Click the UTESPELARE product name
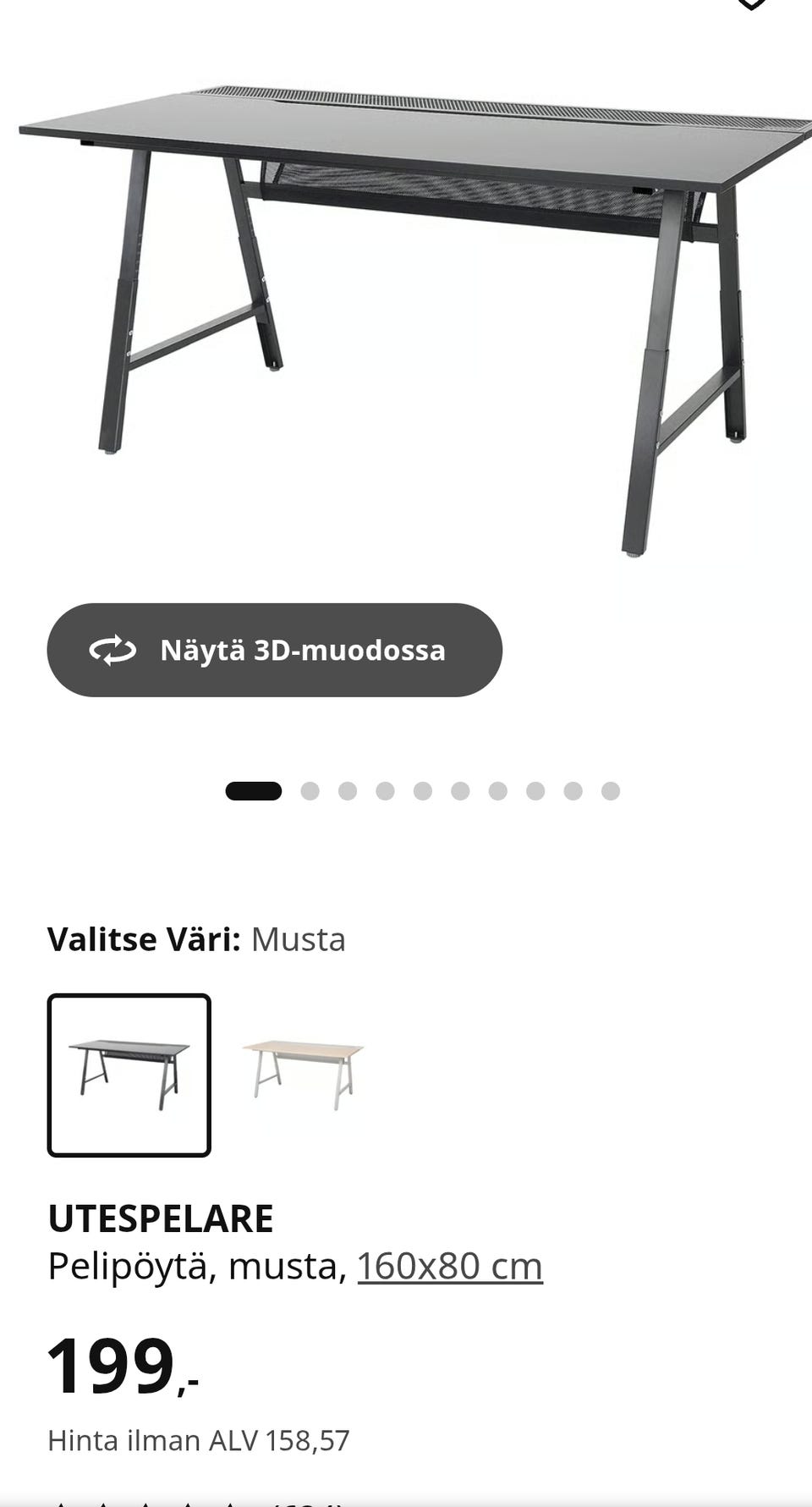Image resolution: width=812 pixels, height=1507 pixels. 161,1218
